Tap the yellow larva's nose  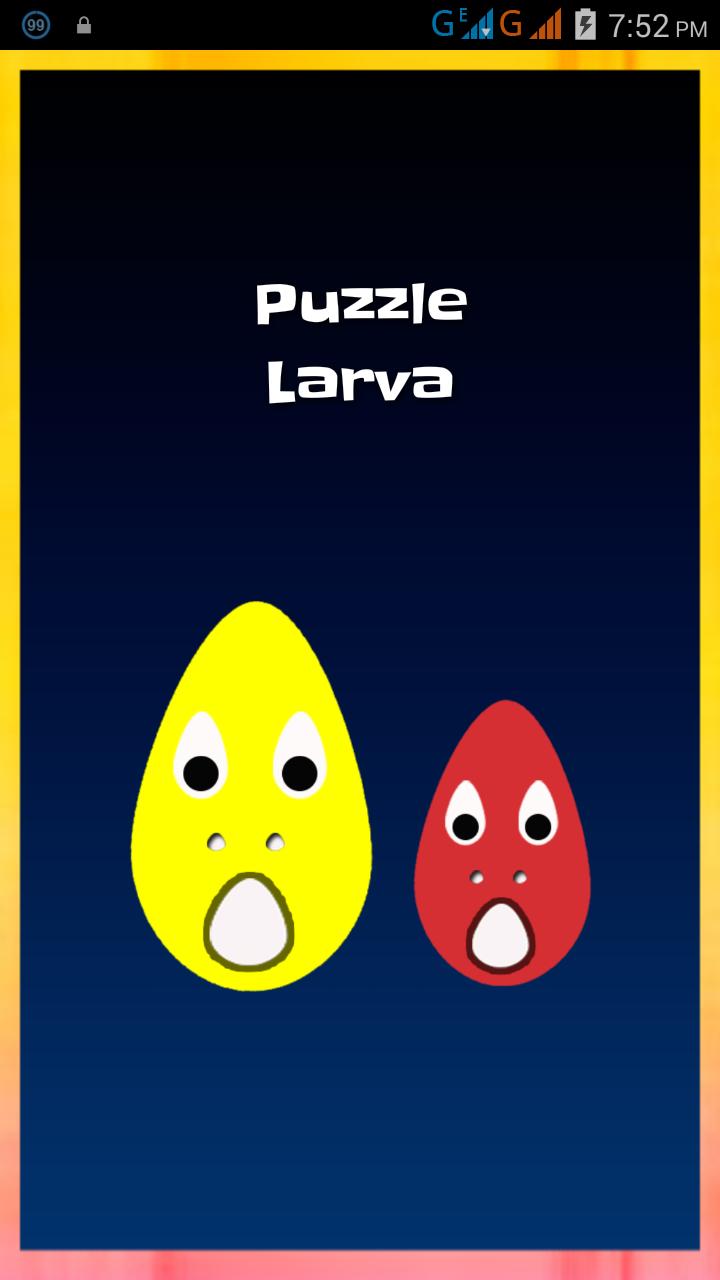coord(247,840)
